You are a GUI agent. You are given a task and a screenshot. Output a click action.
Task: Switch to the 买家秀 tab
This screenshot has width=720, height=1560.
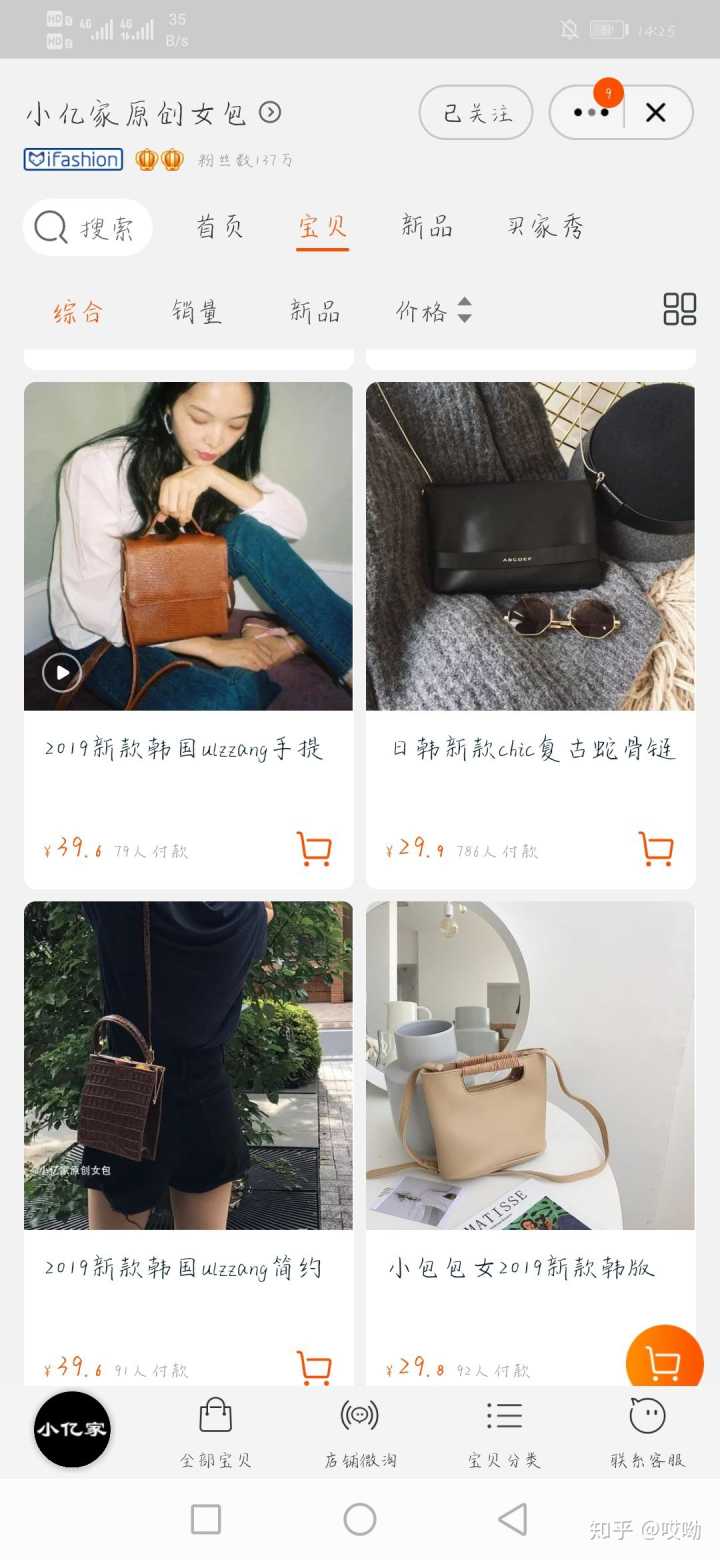[545, 227]
